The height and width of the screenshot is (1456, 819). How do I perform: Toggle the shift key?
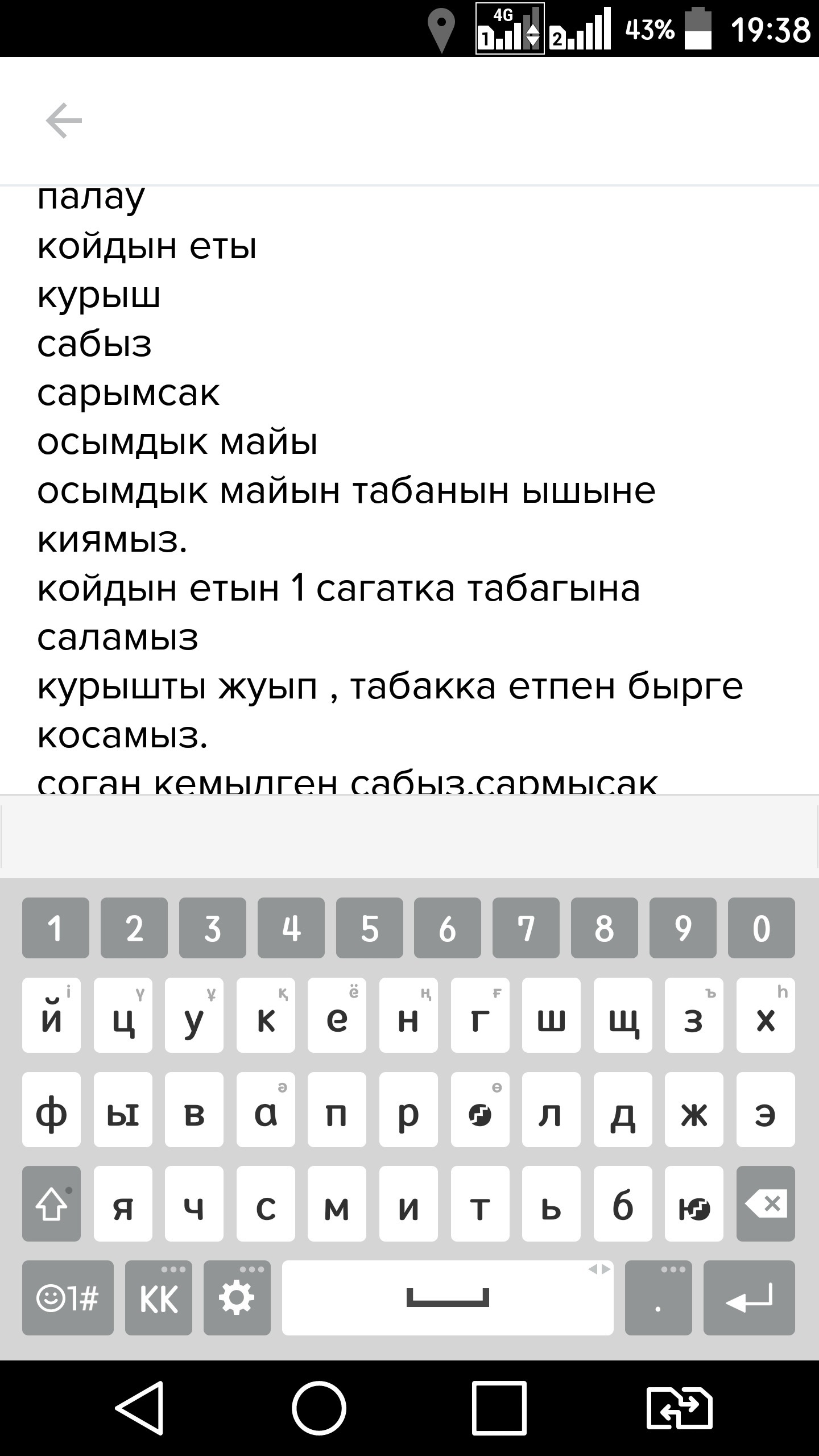point(51,1203)
